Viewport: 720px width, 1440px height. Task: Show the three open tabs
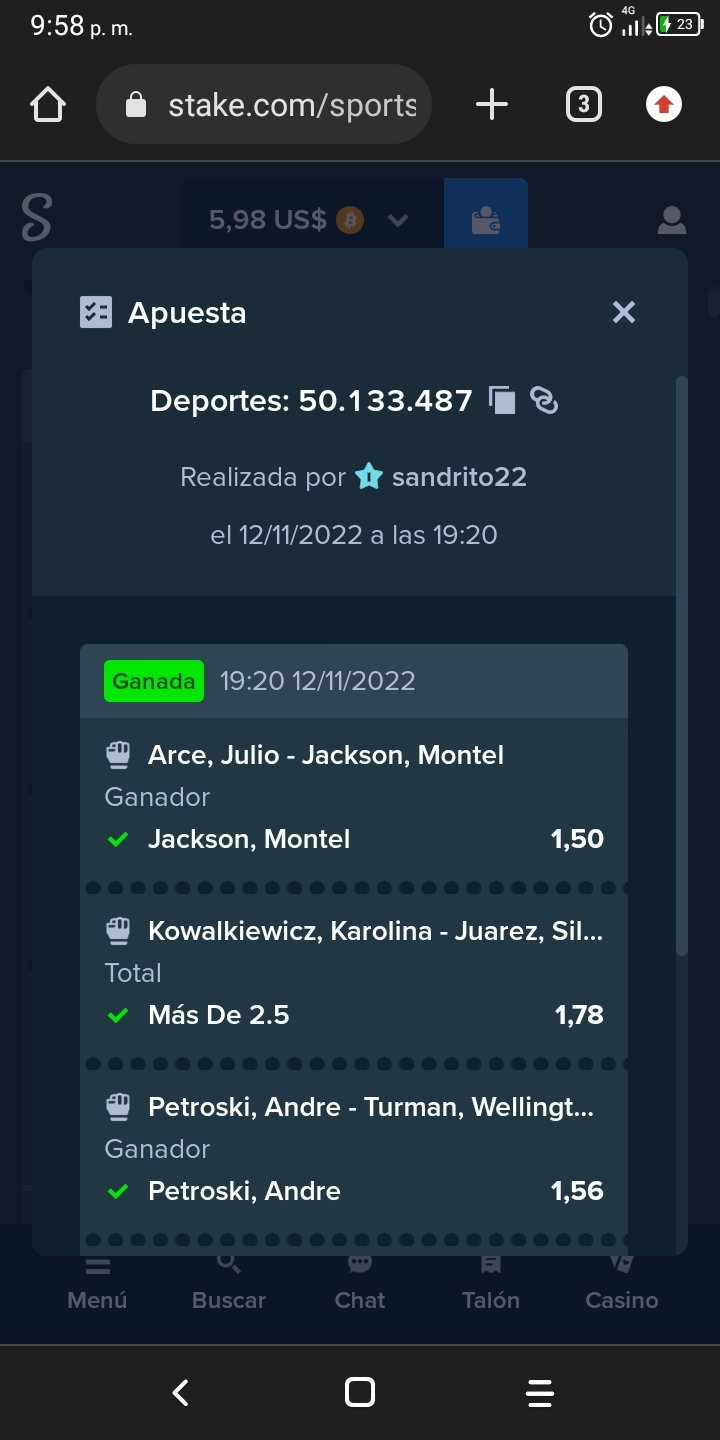pos(584,105)
